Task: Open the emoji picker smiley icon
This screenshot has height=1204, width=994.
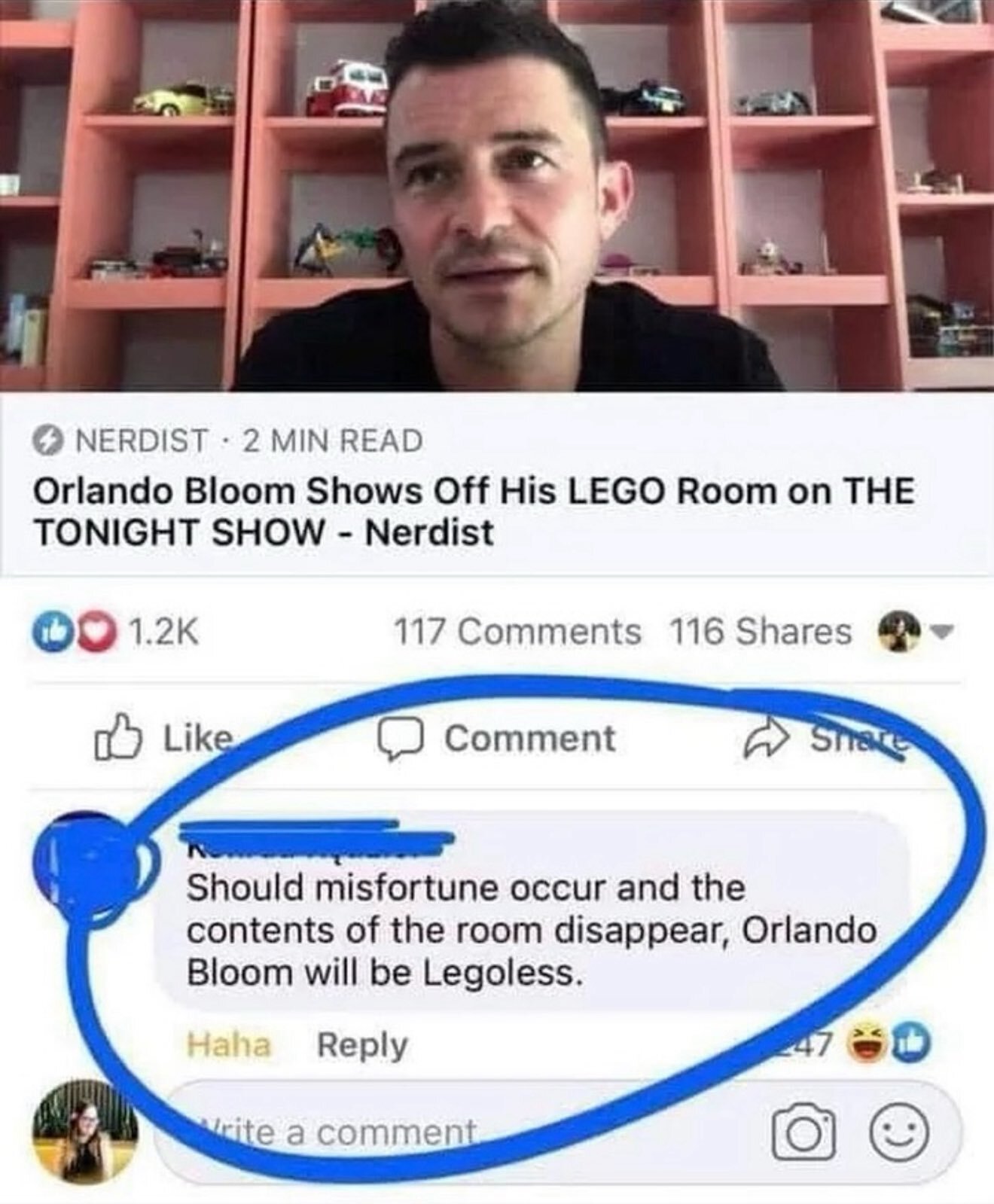Action: tap(901, 1133)
